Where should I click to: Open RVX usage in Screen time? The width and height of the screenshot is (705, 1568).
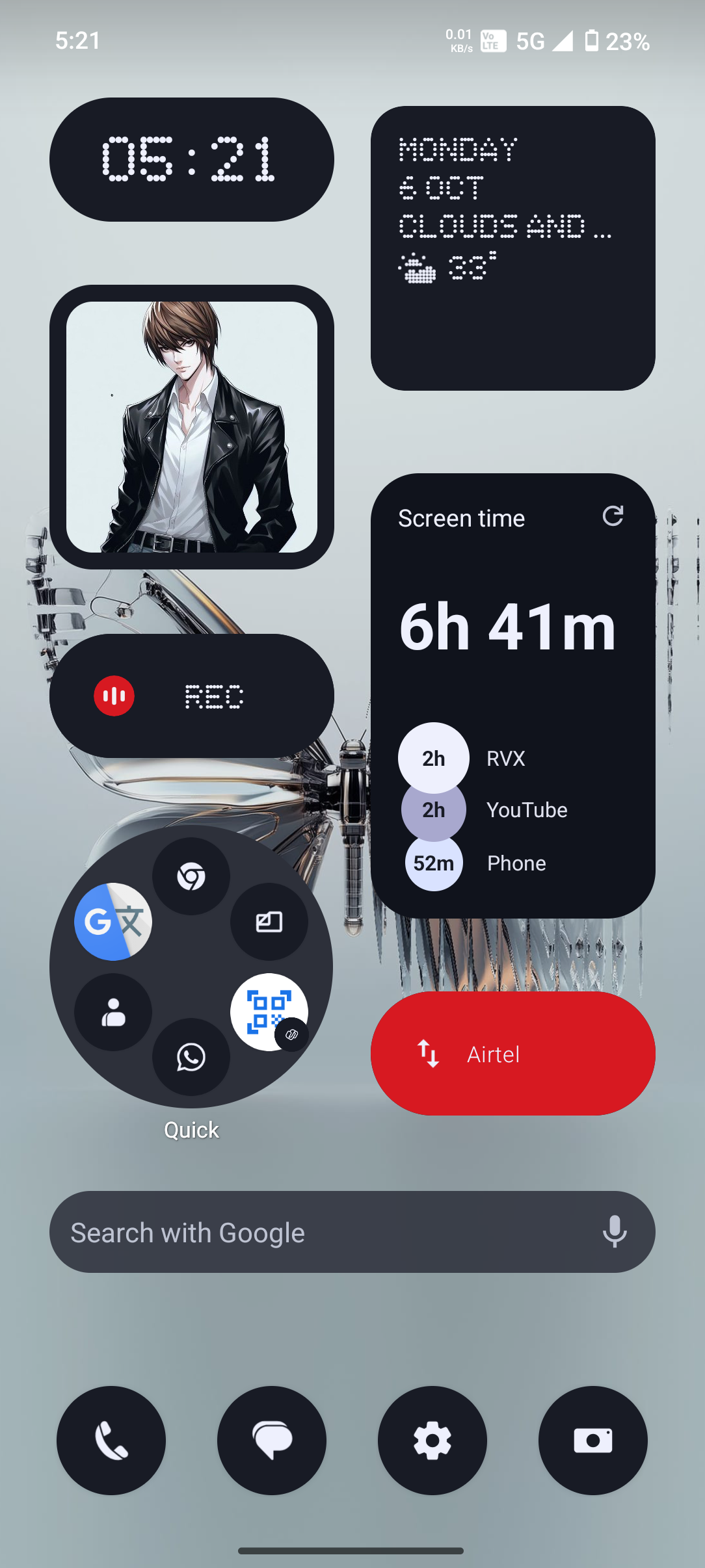505,758
